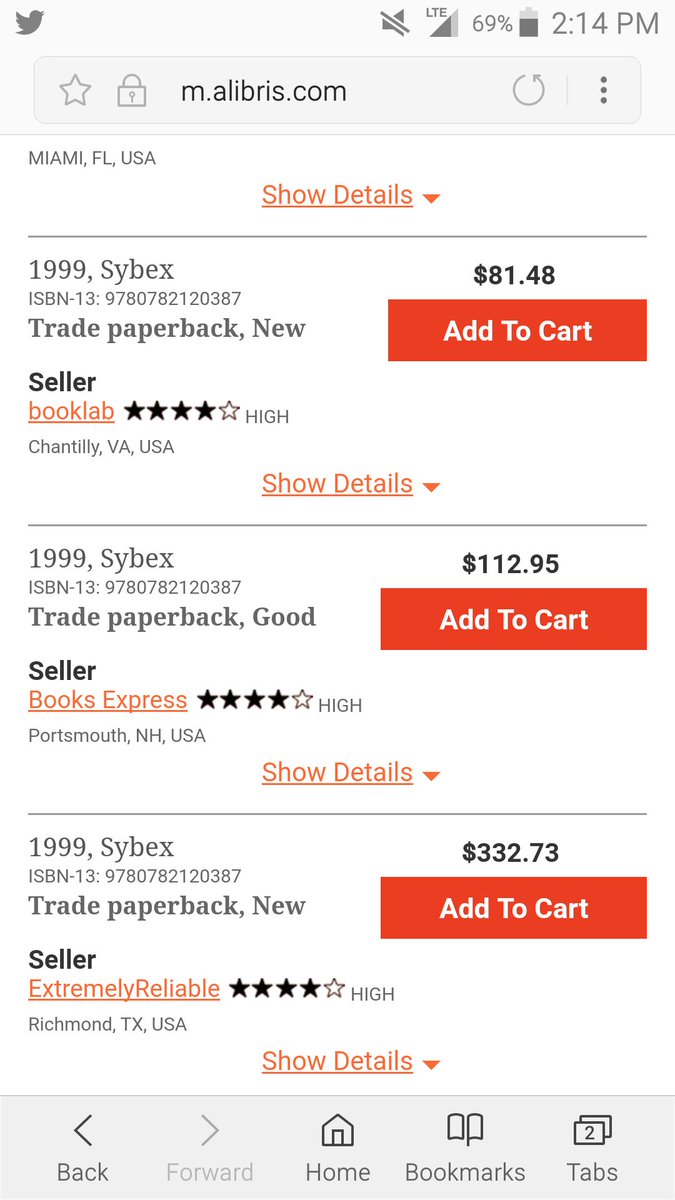Add the $81.48 book to cart

tap(517, 331)
